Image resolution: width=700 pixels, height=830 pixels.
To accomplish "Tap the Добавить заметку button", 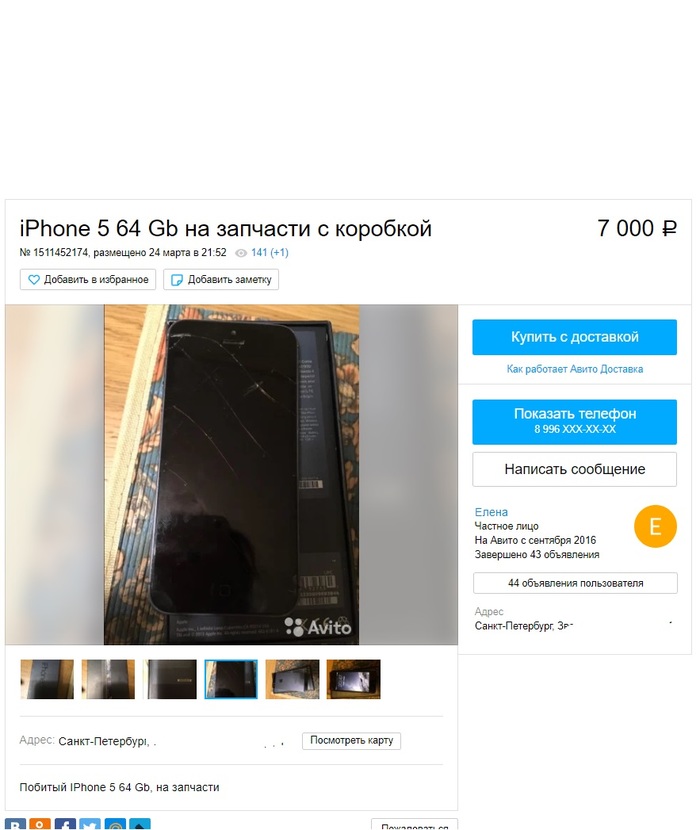I will [x=221, y=280].
